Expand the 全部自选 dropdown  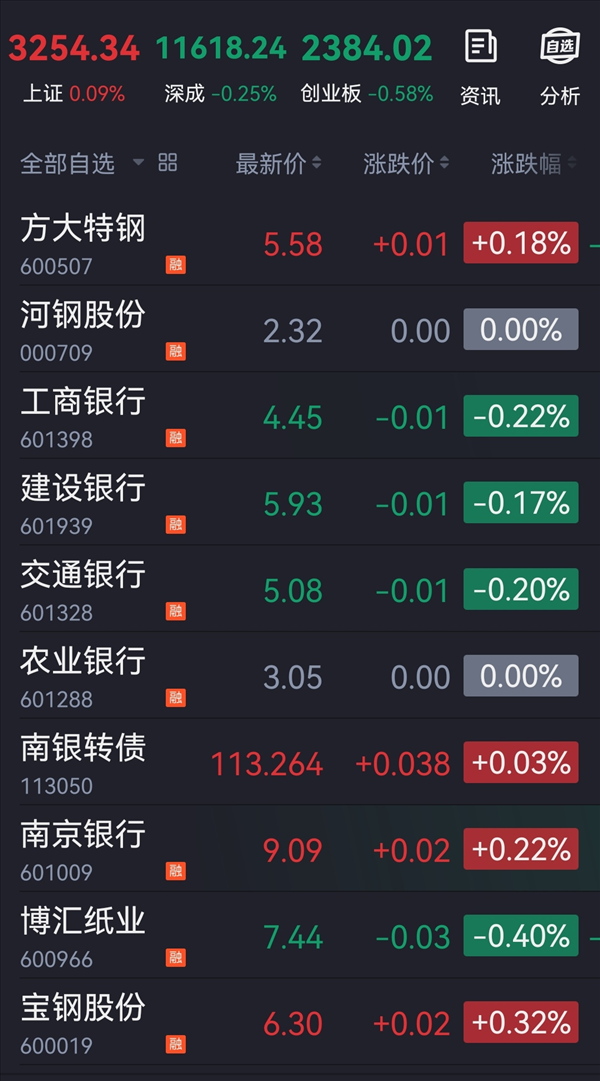[x=82, y=163]
